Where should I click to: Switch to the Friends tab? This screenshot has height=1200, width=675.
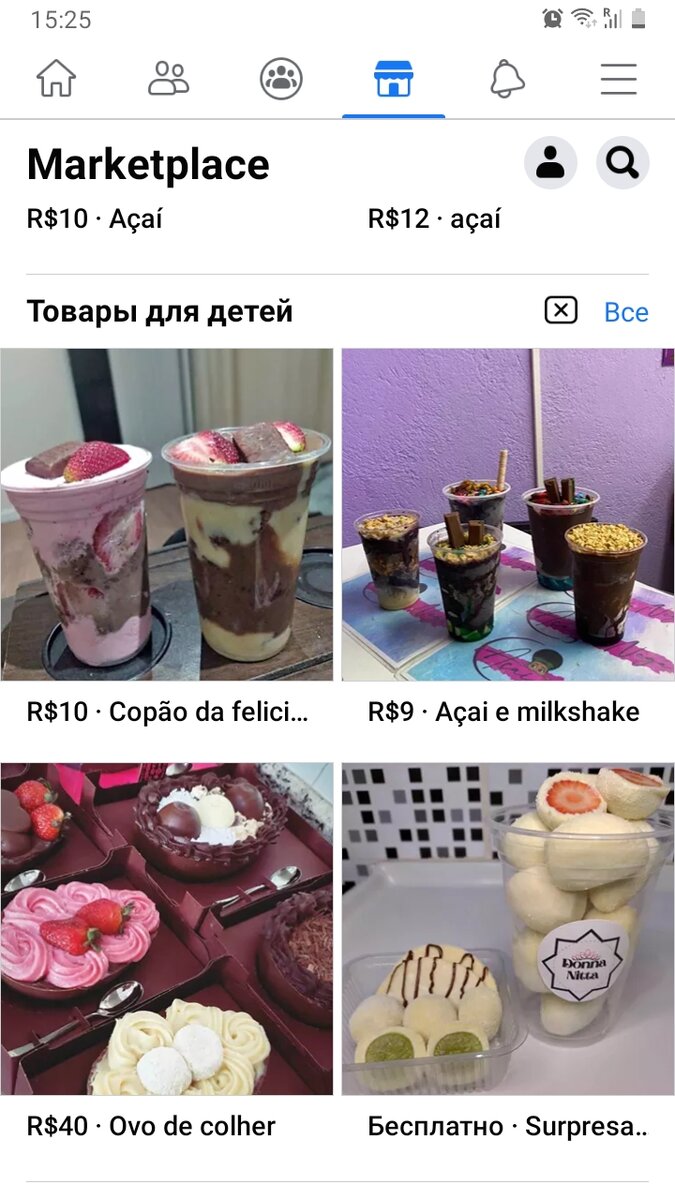[168, 79]
